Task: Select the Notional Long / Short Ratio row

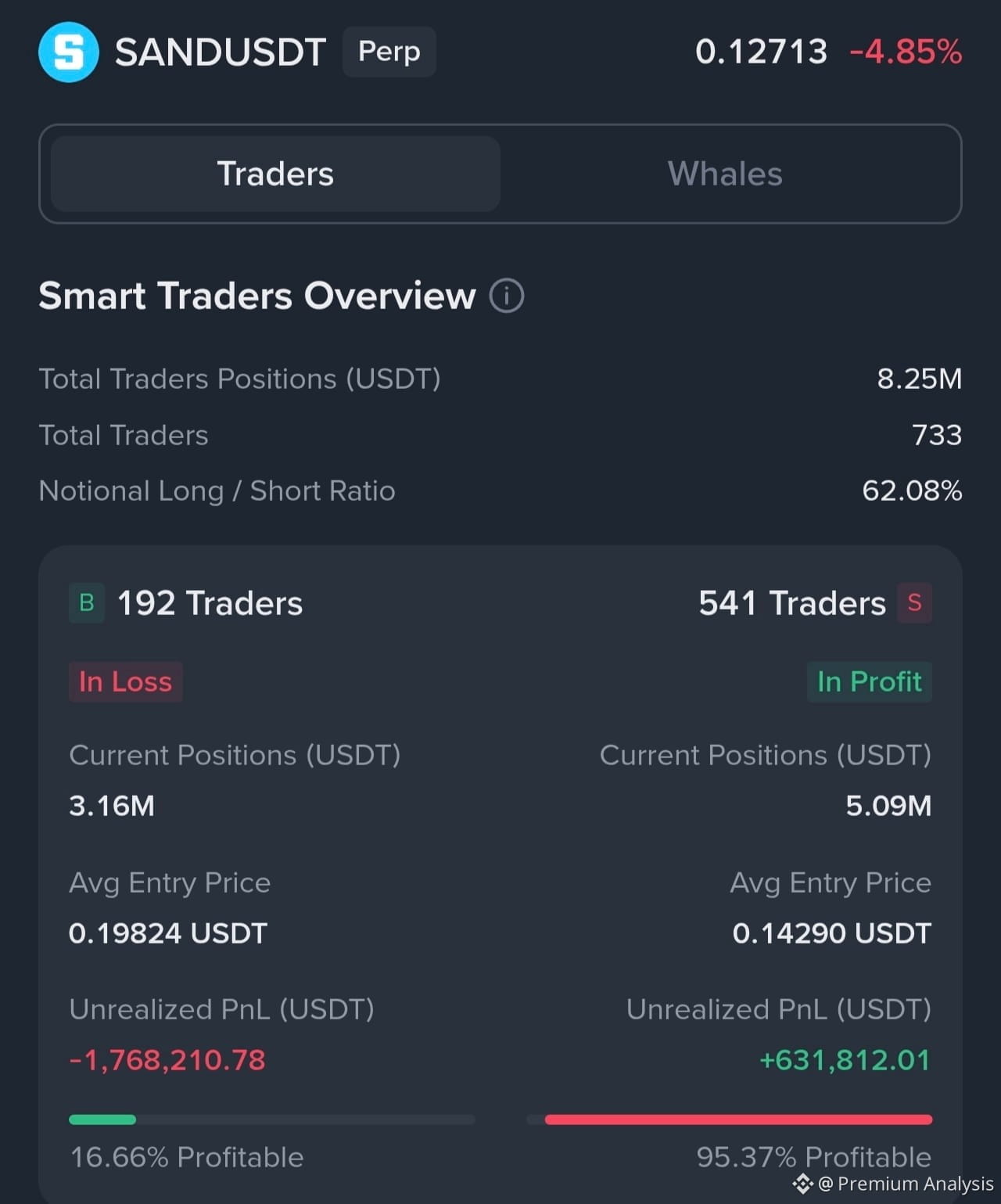Action: click(218, 491)
